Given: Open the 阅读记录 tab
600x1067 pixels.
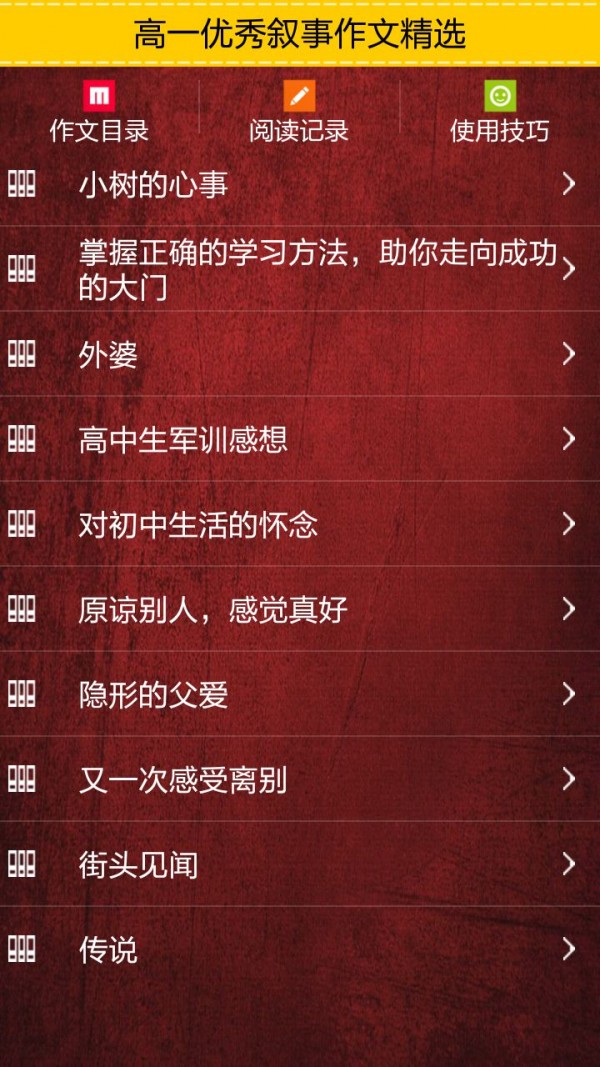Looking at the screenshot, I should [x=299, y=112].
